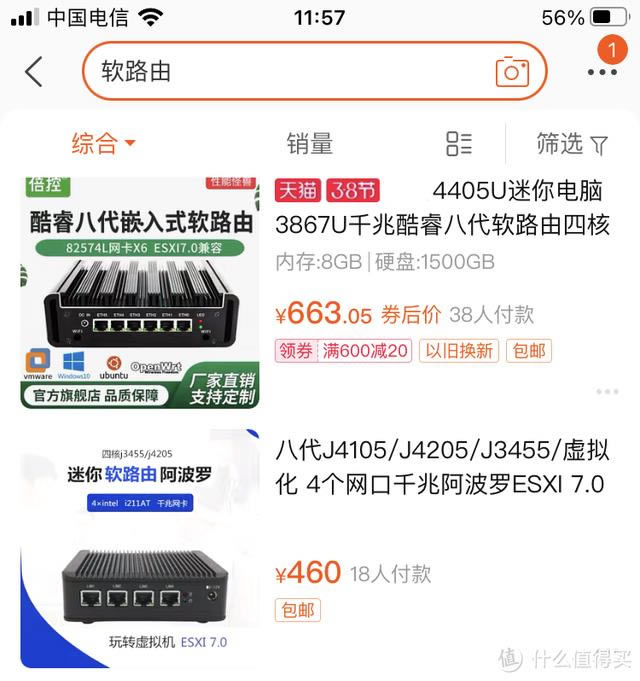Open the 酷睿八代嵌入式软路由 product image
The height and width of the screenshot is (681, 640).
click(140, 293)
